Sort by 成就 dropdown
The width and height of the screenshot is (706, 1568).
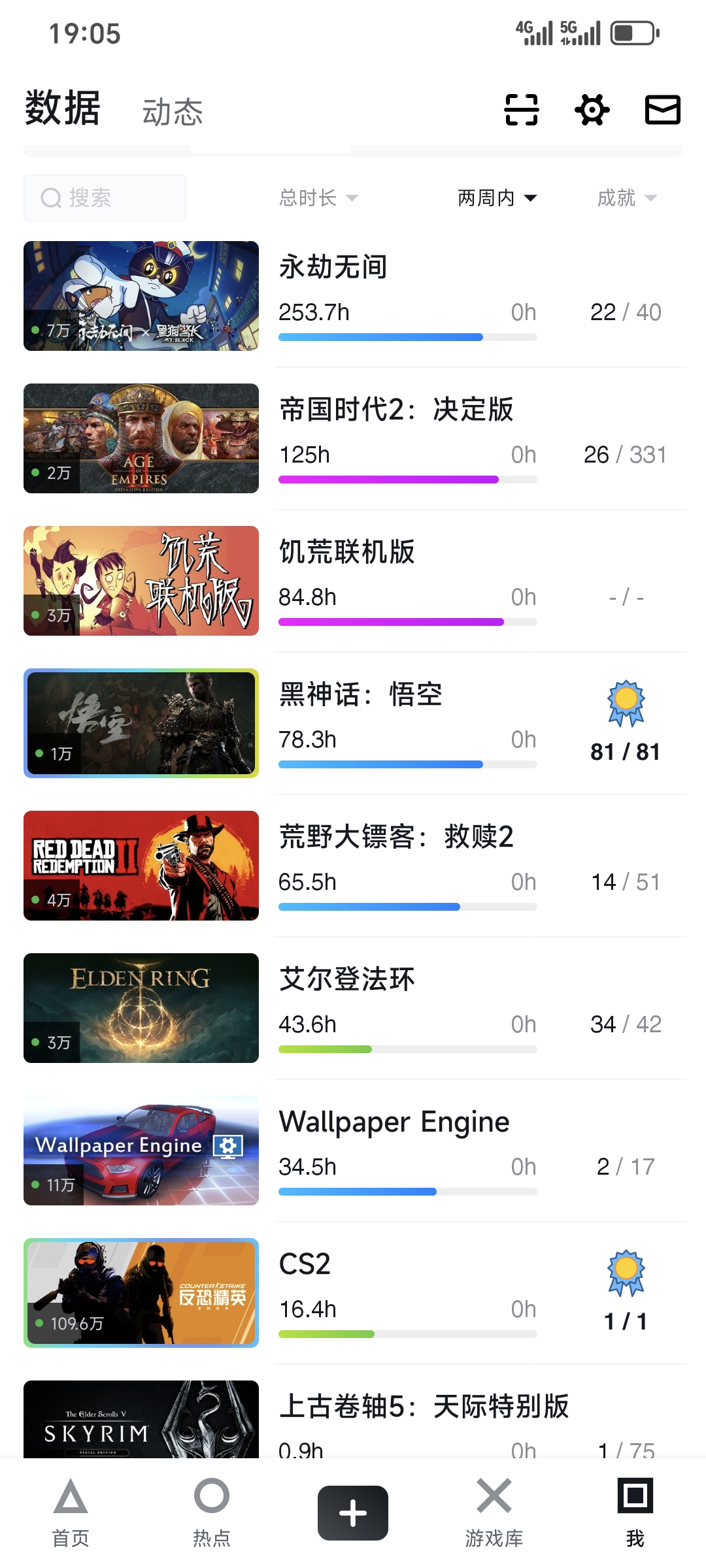pyautogui.click(x=626, y=198)
